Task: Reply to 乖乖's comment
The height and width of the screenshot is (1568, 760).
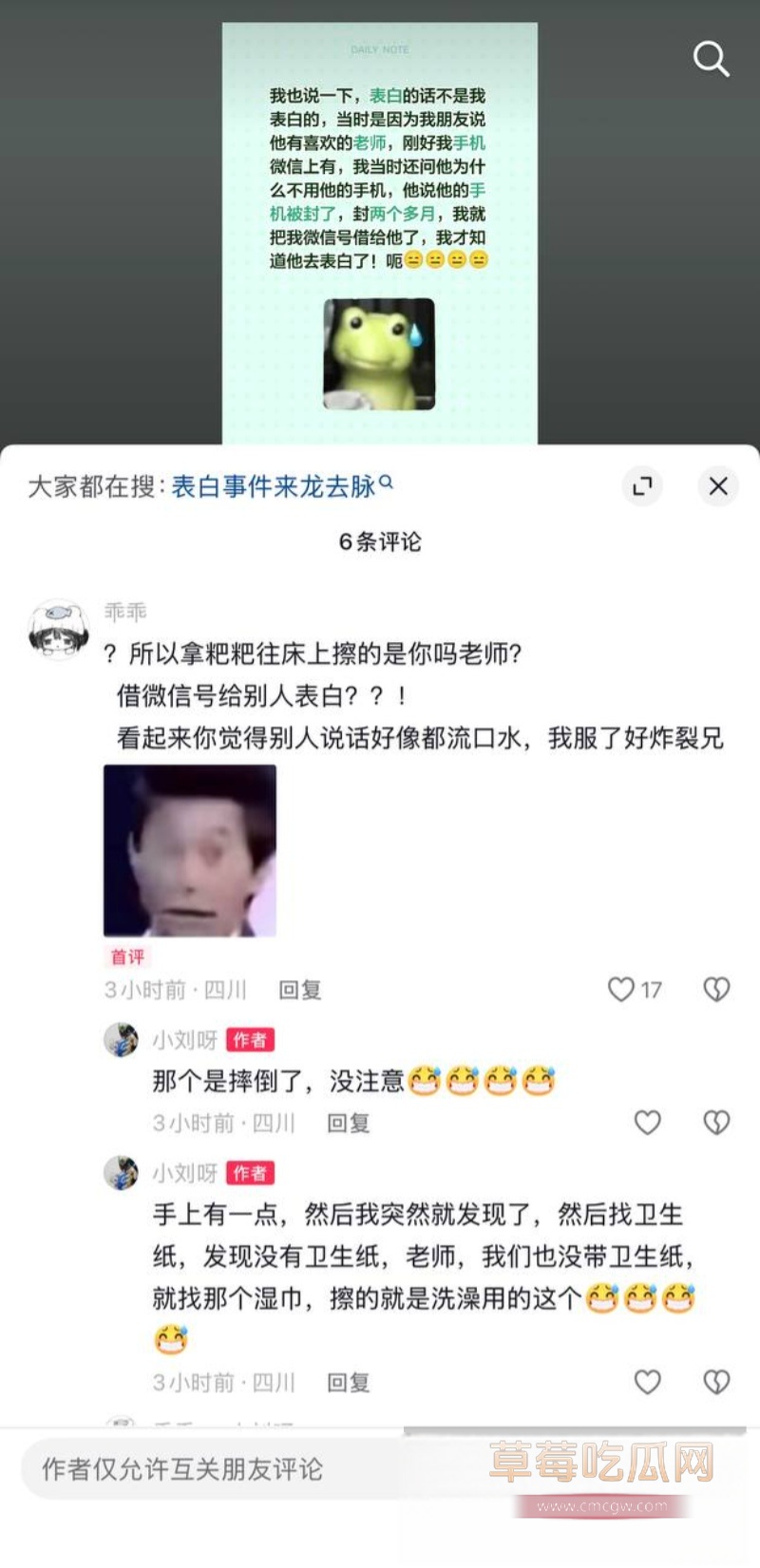Action: 299,991
